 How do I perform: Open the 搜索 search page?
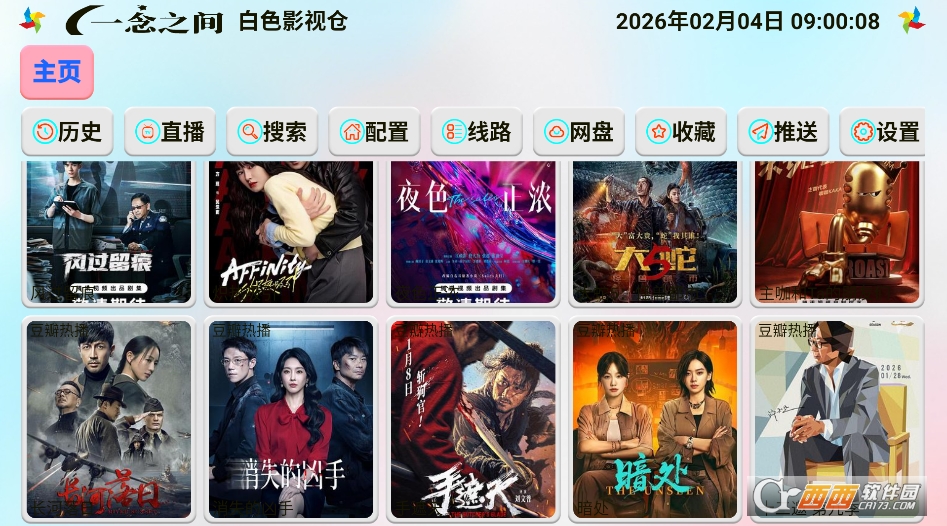[273, 132]
